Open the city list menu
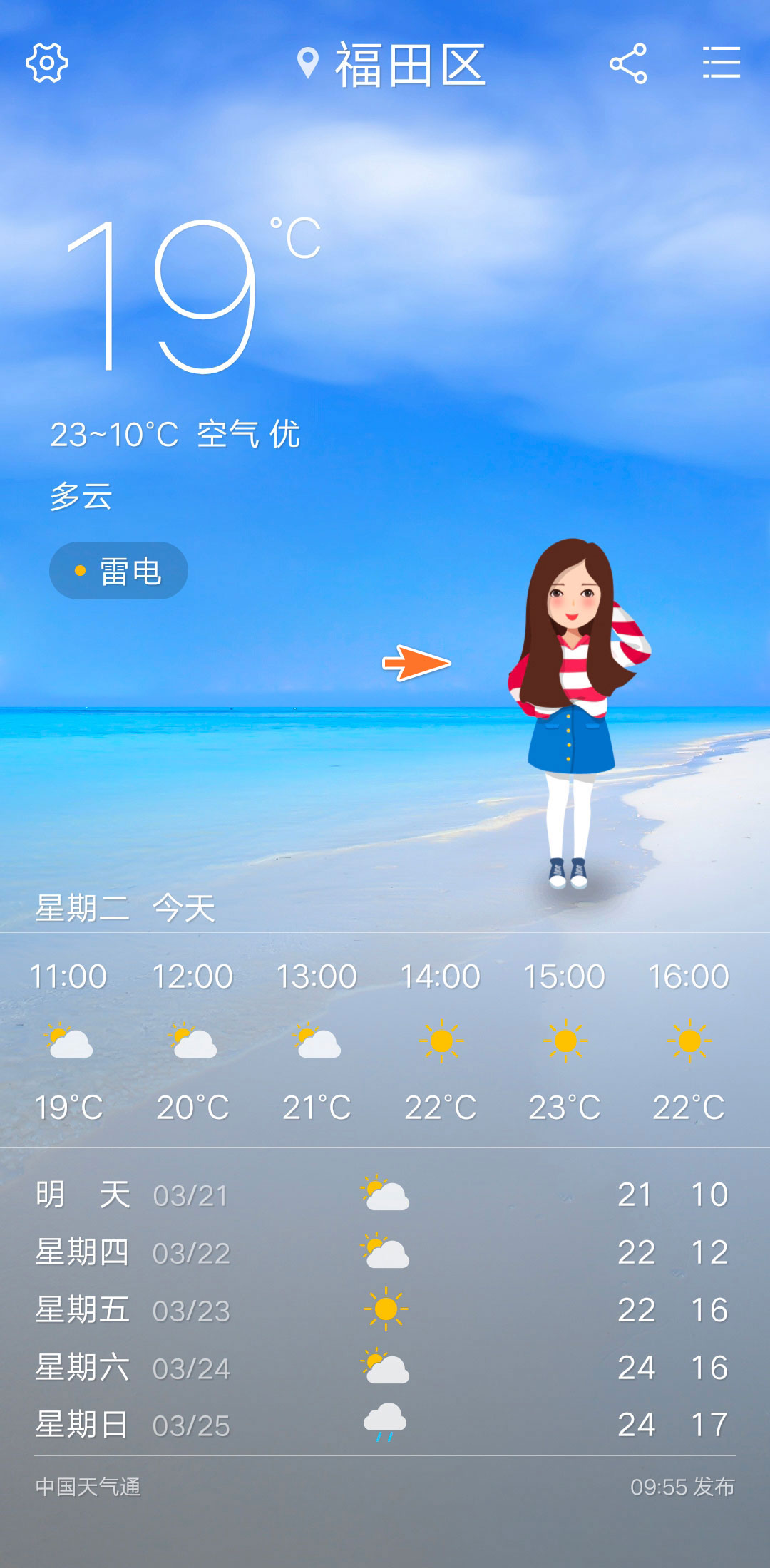 click(721, 63)
